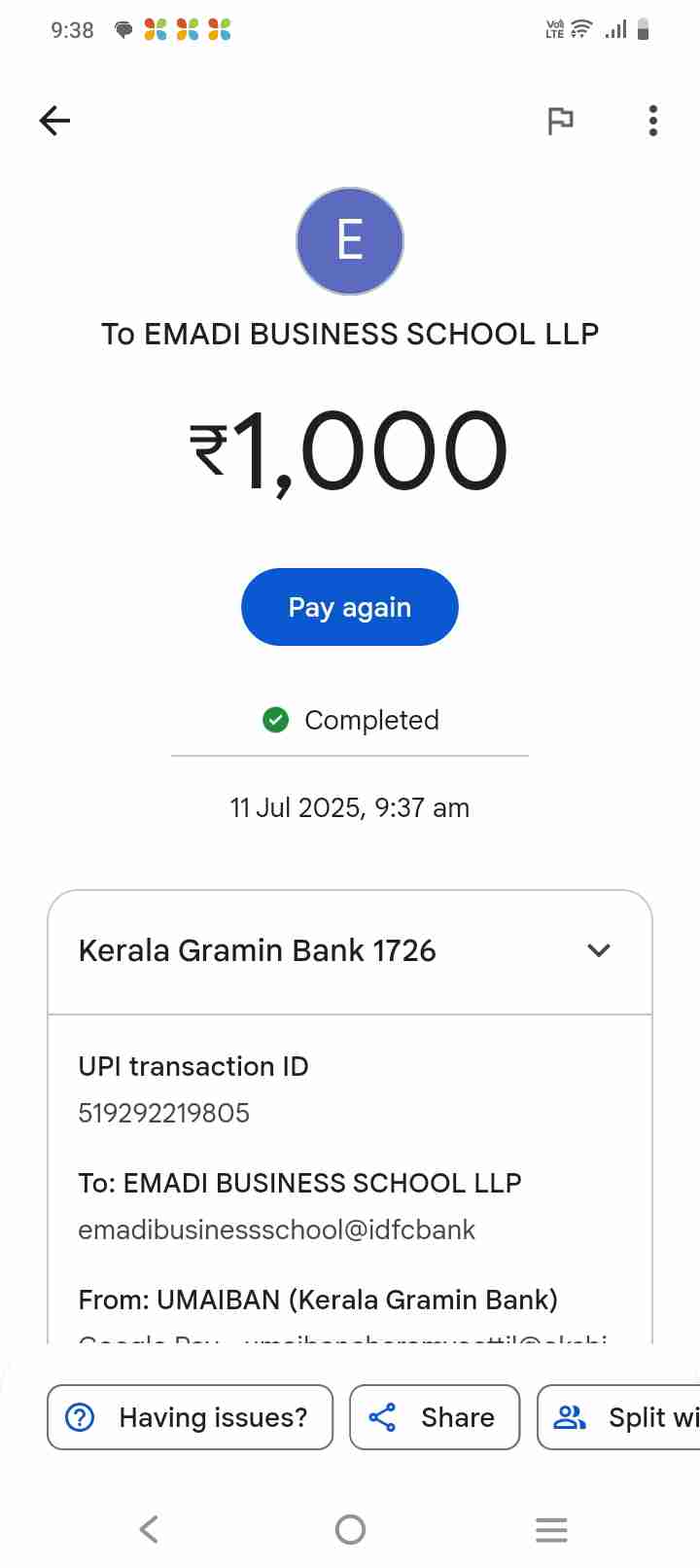Go to the system home screen
The width and height of the screenshot is (700, 1568).
[x=350, y=1529]
